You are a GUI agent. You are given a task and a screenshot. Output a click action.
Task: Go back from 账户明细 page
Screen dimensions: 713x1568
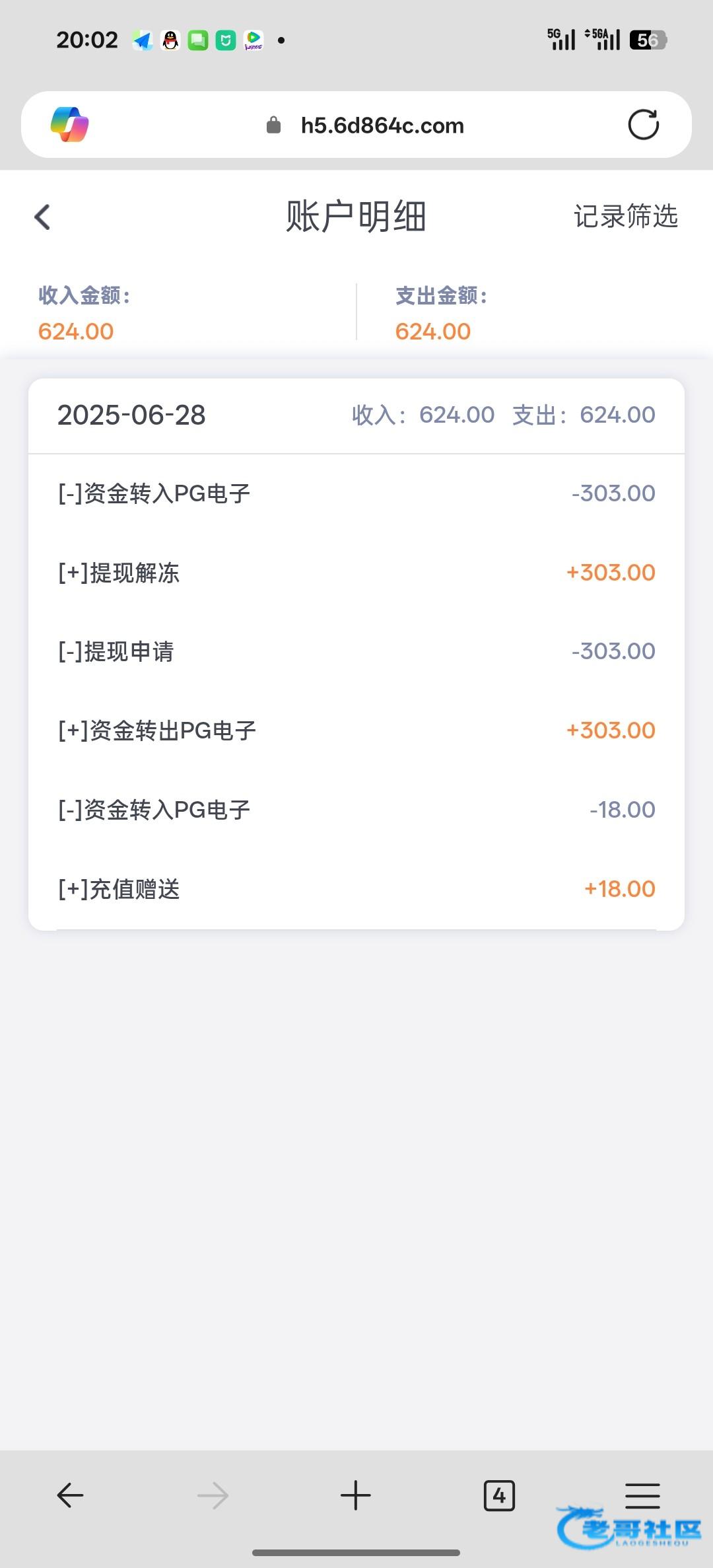[42, 217]
